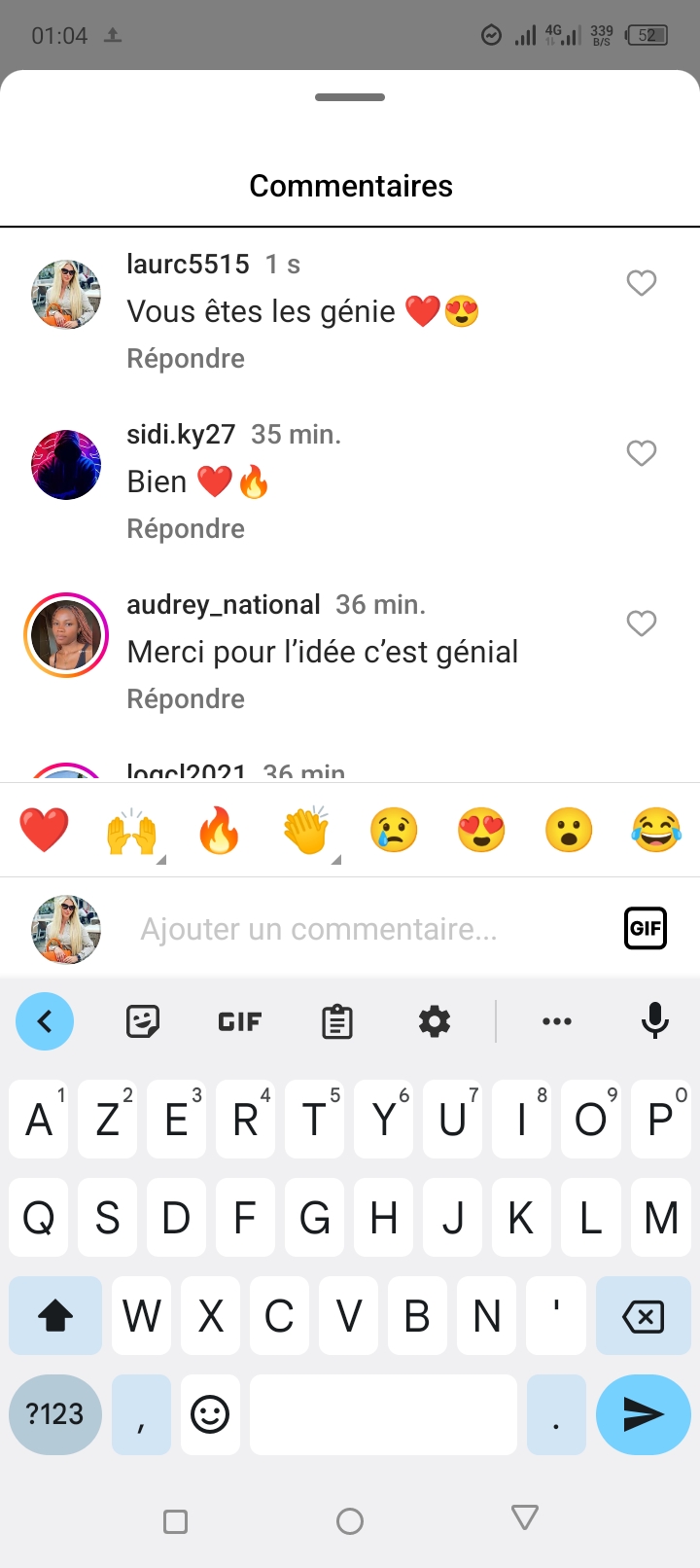The height and width of the screenshot is (1568, 700).
Task: Like sidi.ky27's comment
Action: tap(641, 453)
